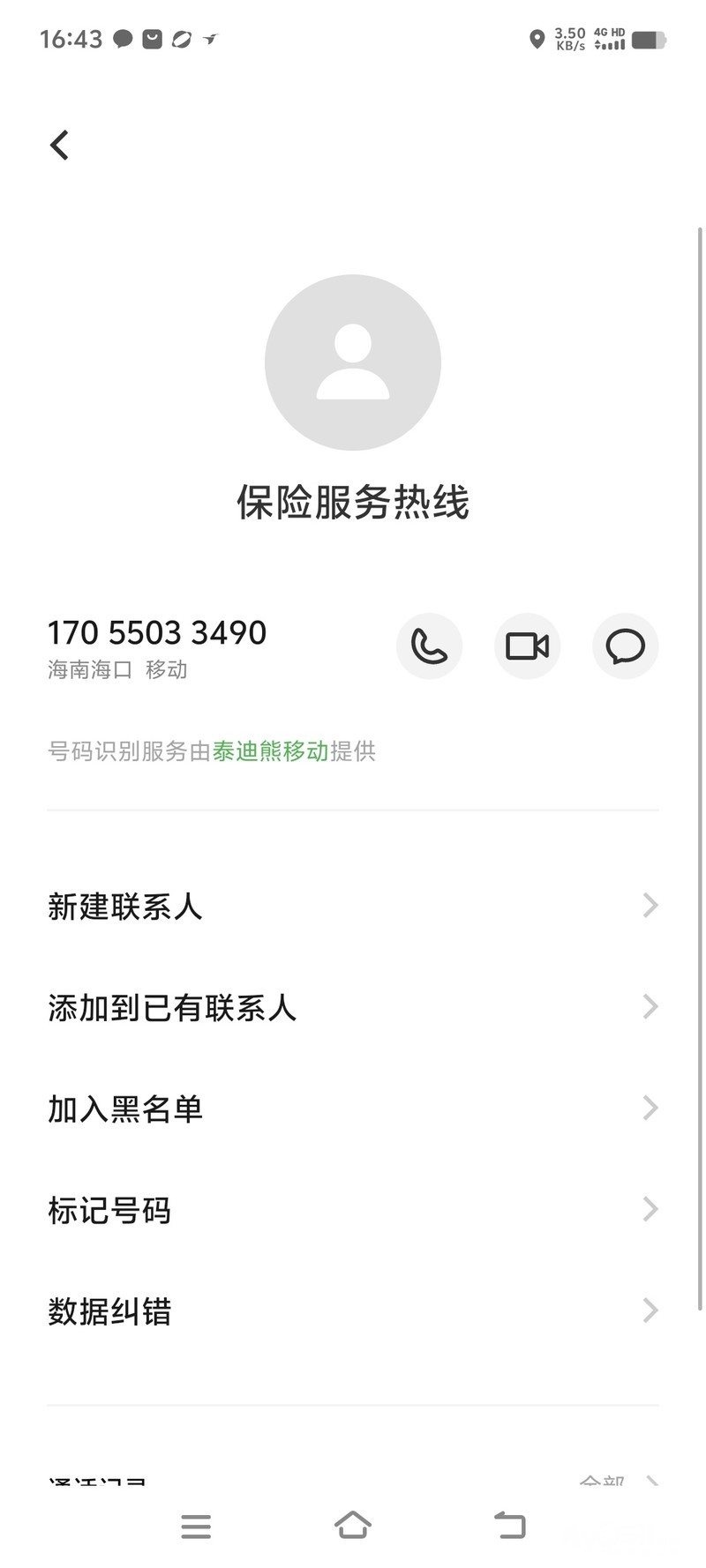Call 170 5503 3490 with phone icon

click(430, 646)
